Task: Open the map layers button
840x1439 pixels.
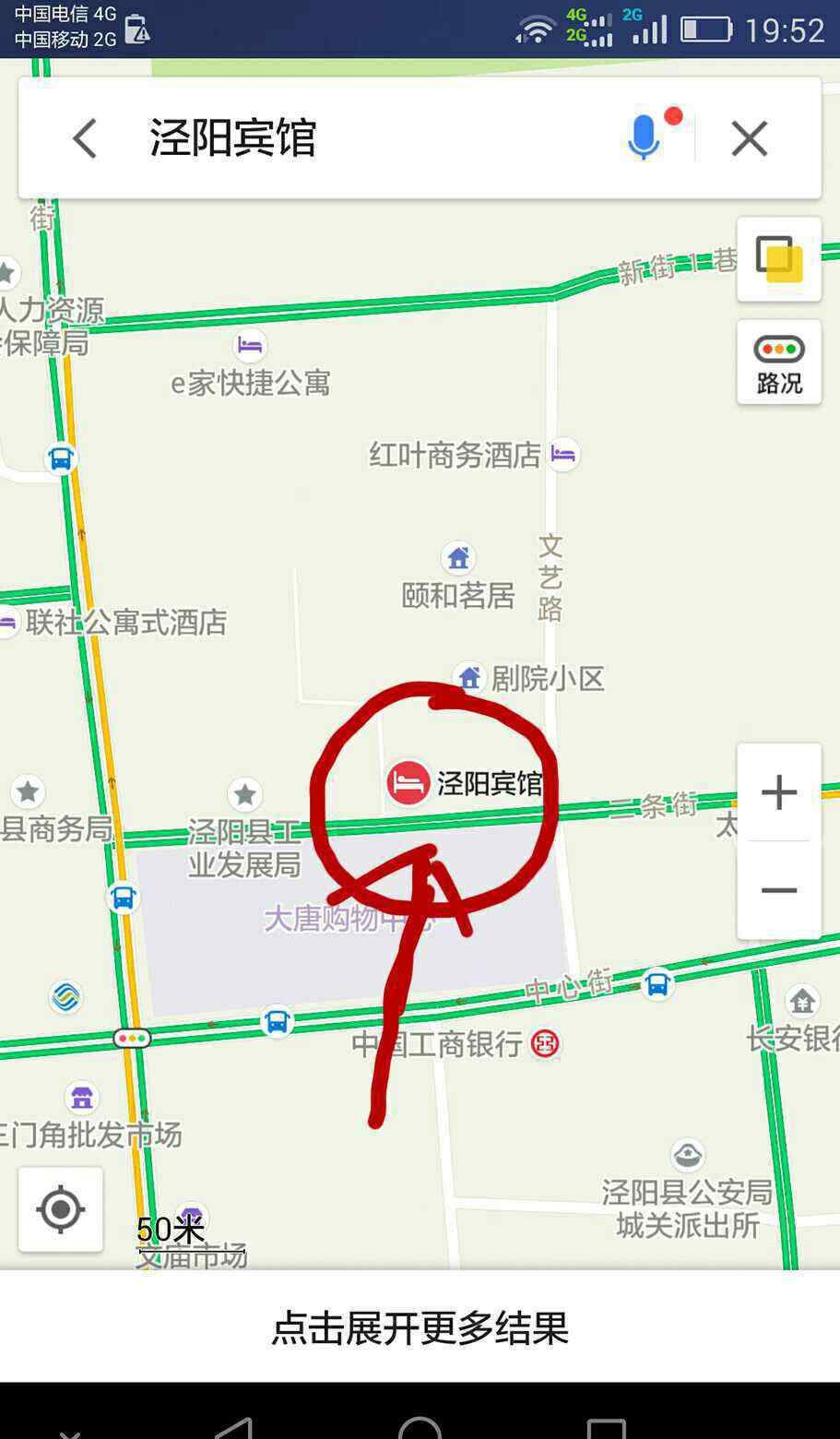Action: (779, 259)
